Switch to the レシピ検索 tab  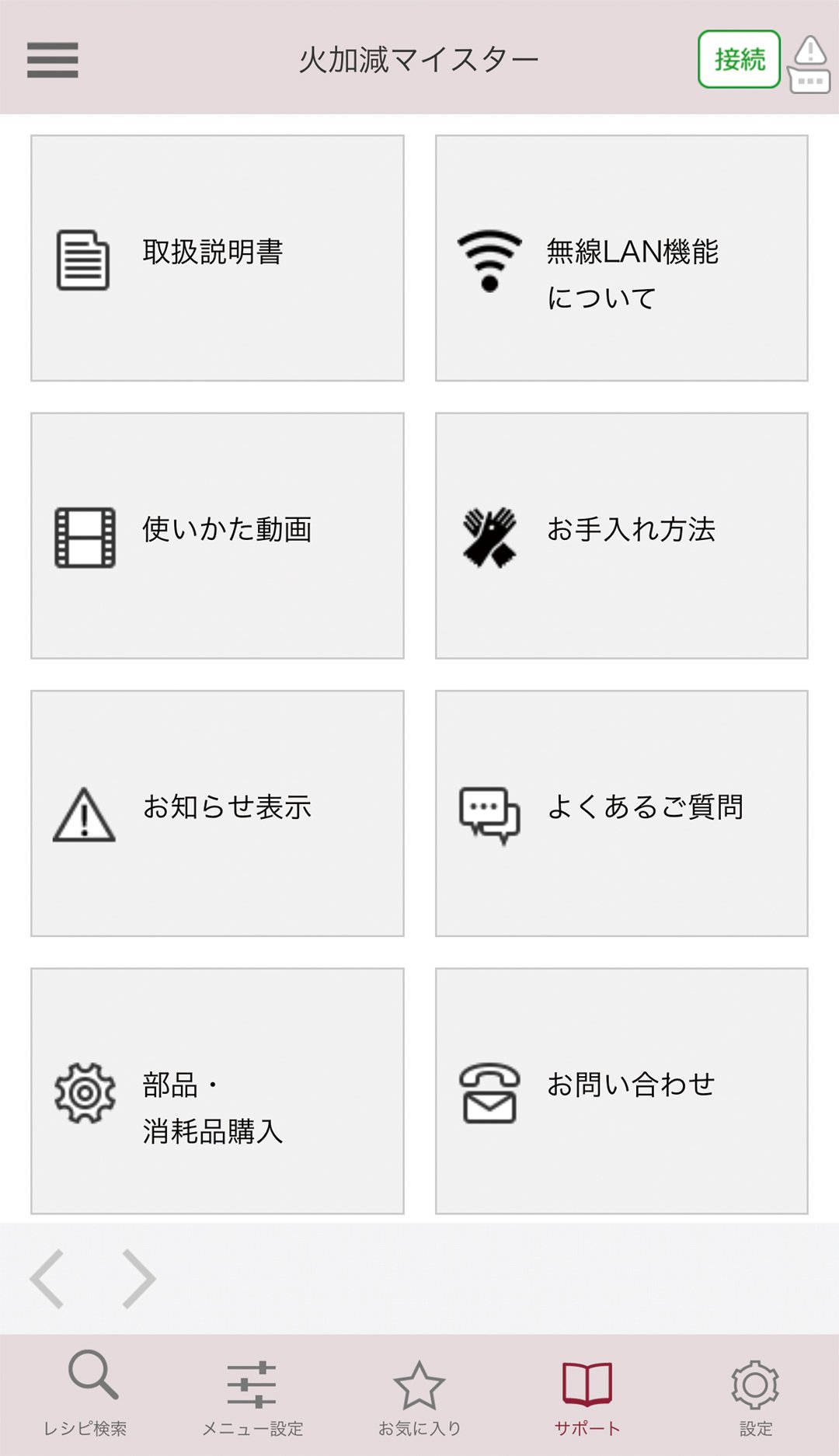pos(85,1395)
